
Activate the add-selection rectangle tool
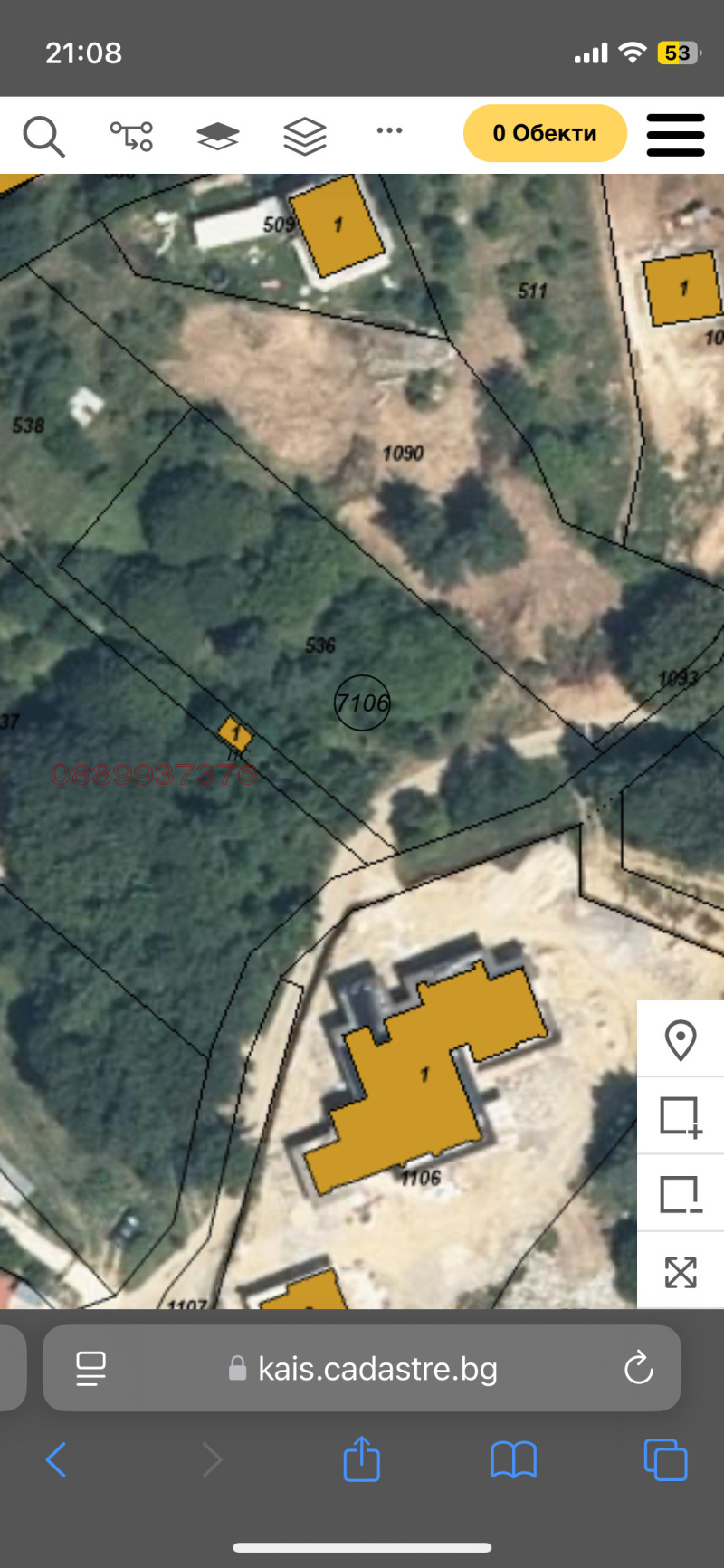(x=681, y=1117)
